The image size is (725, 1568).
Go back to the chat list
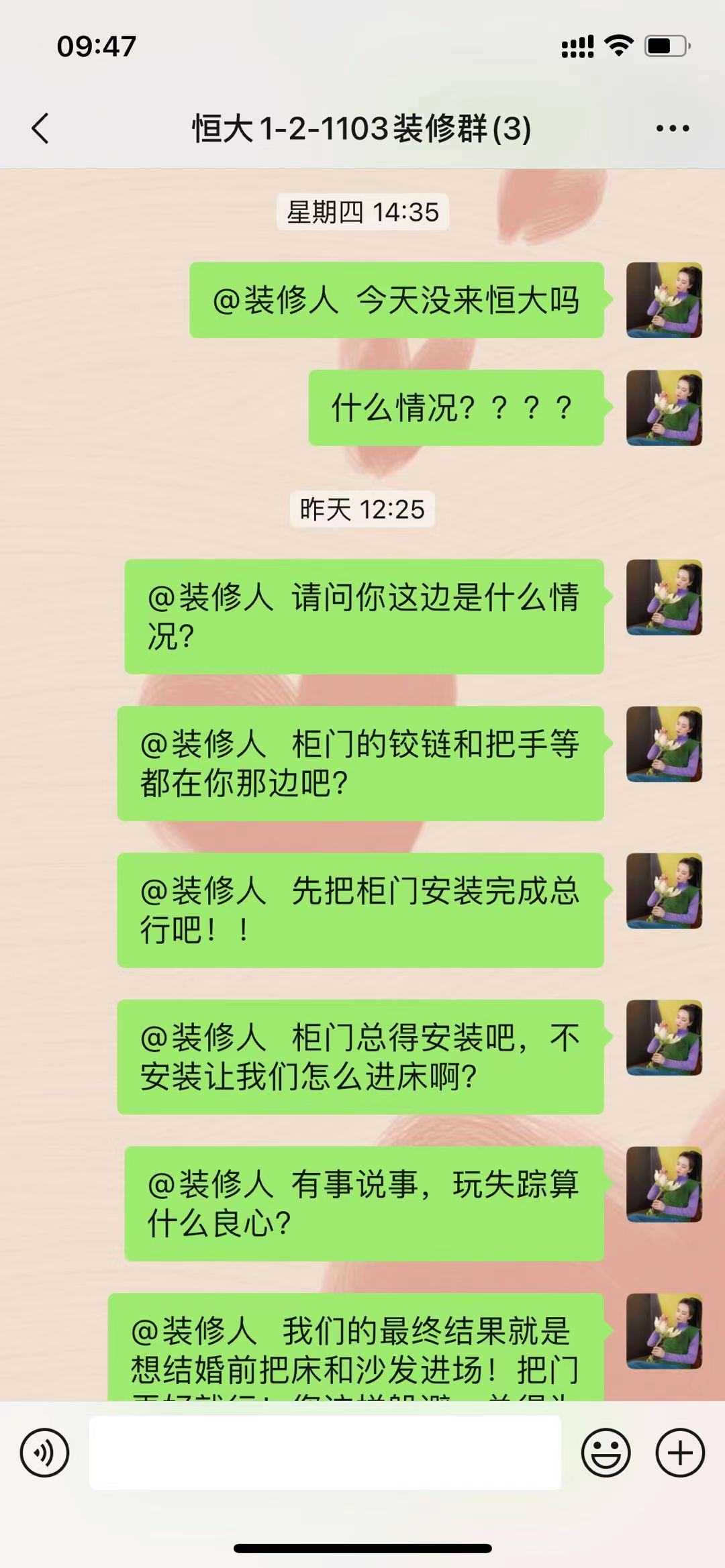coord(40,128)
